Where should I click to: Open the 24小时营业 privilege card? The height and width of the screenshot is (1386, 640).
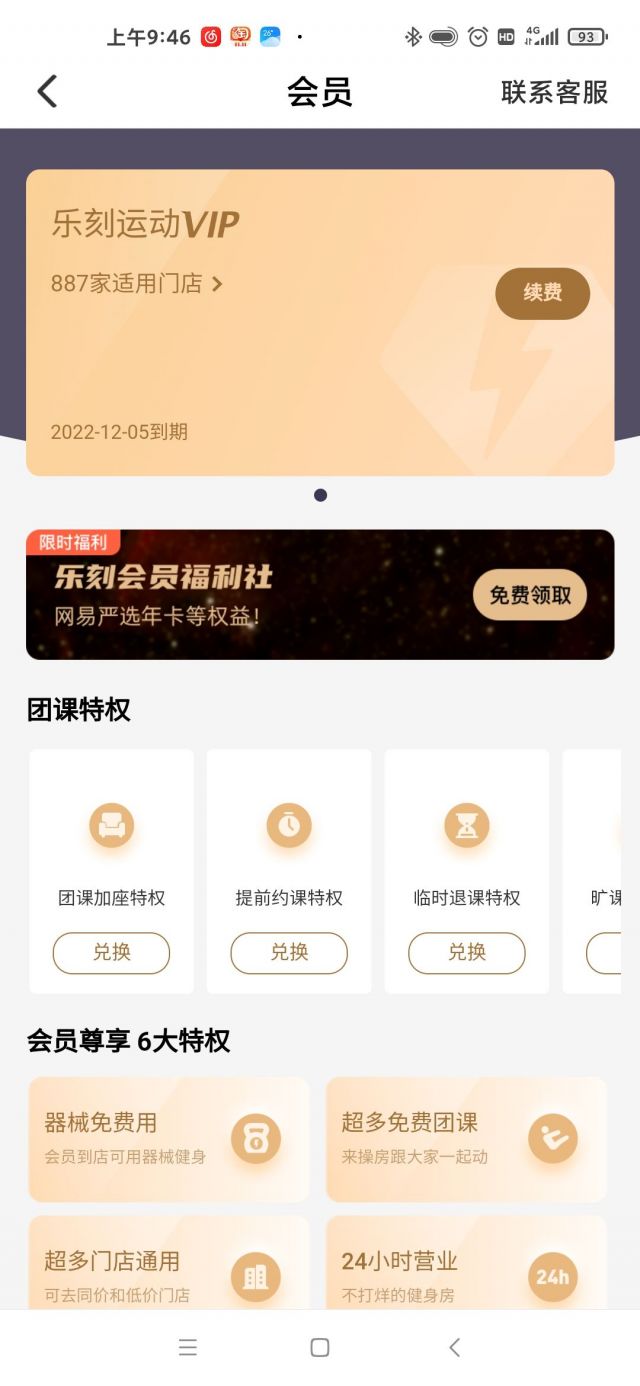[467, 1262]
